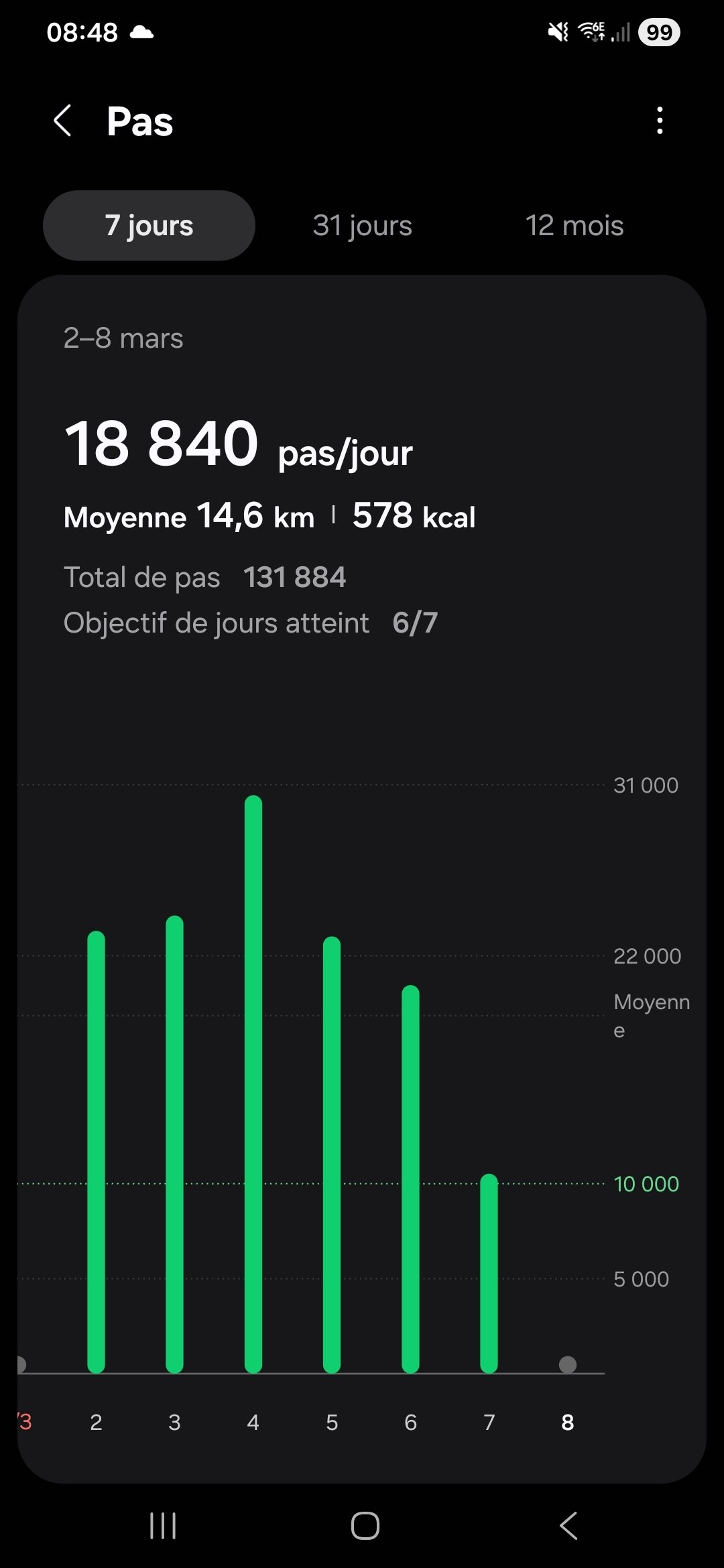Open the three-dot overflow menu
The width and height of the screenshot is (724, 1568).
point(660,121)
